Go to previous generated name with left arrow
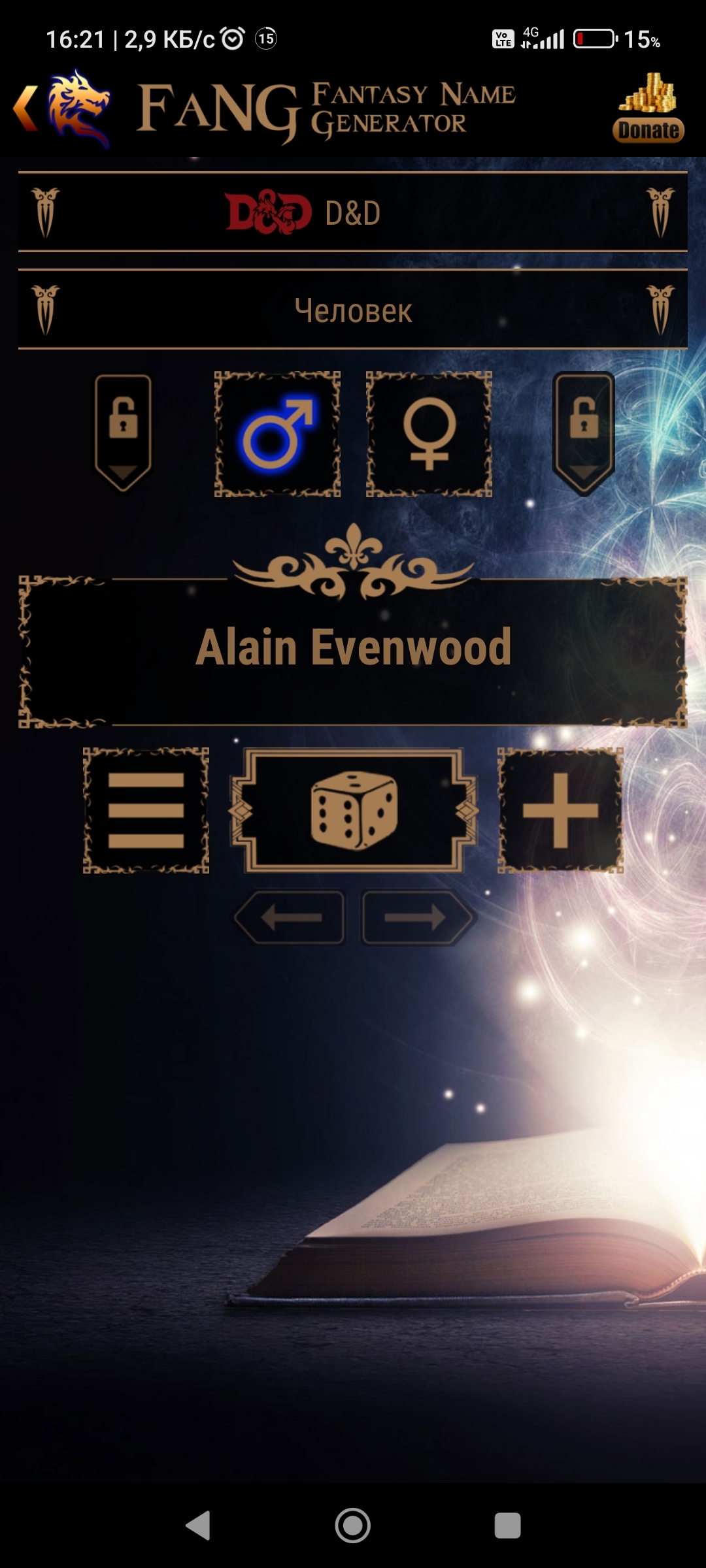Screen dimensions: 706x1568 [x=290, y=917]
